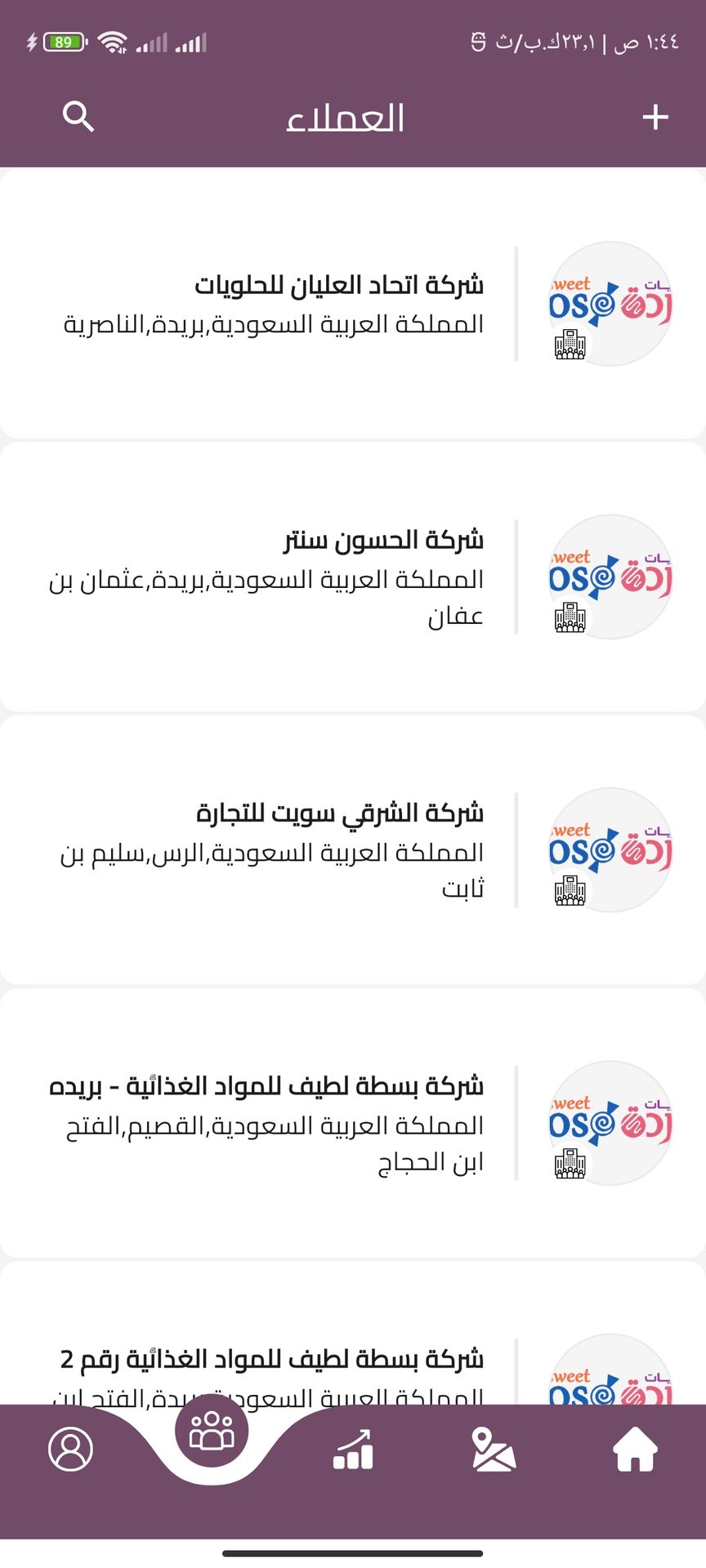Open customer شركة الشرقي سويت للتجارة

[x=351, y=849]
